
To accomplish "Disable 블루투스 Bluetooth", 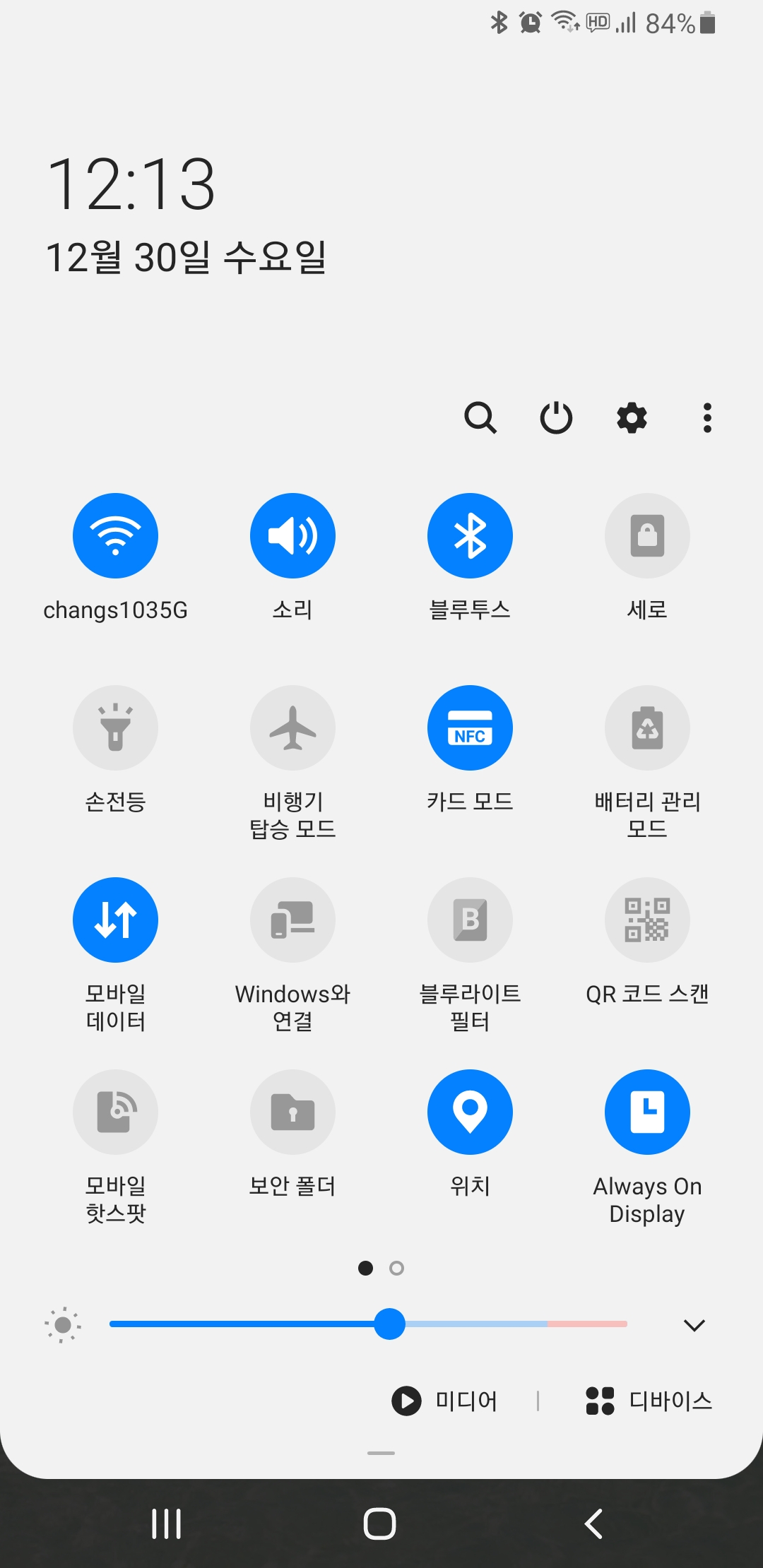I will click(470, 535).
